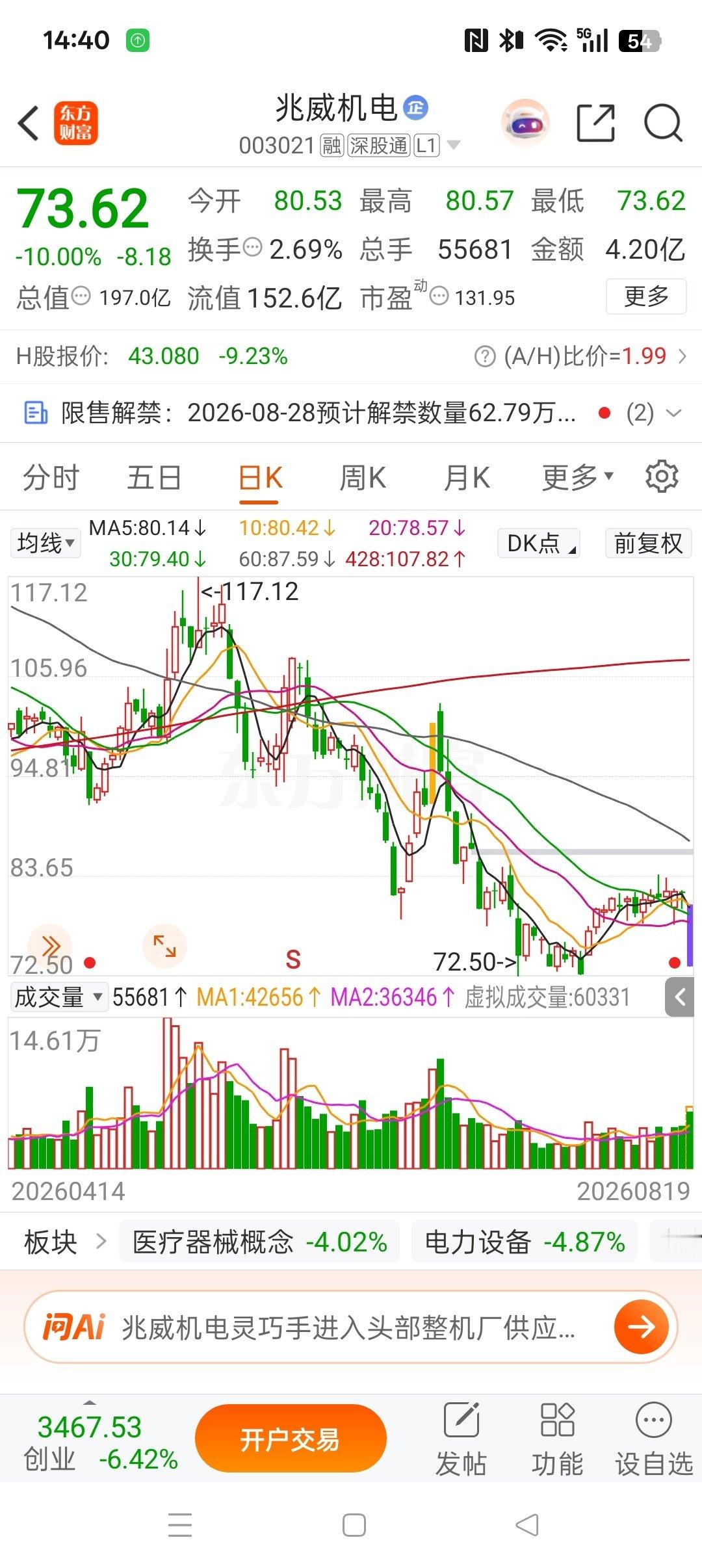702x1568 pixels.
Task: Open chart settings gear icon
Action: point(662,477)
